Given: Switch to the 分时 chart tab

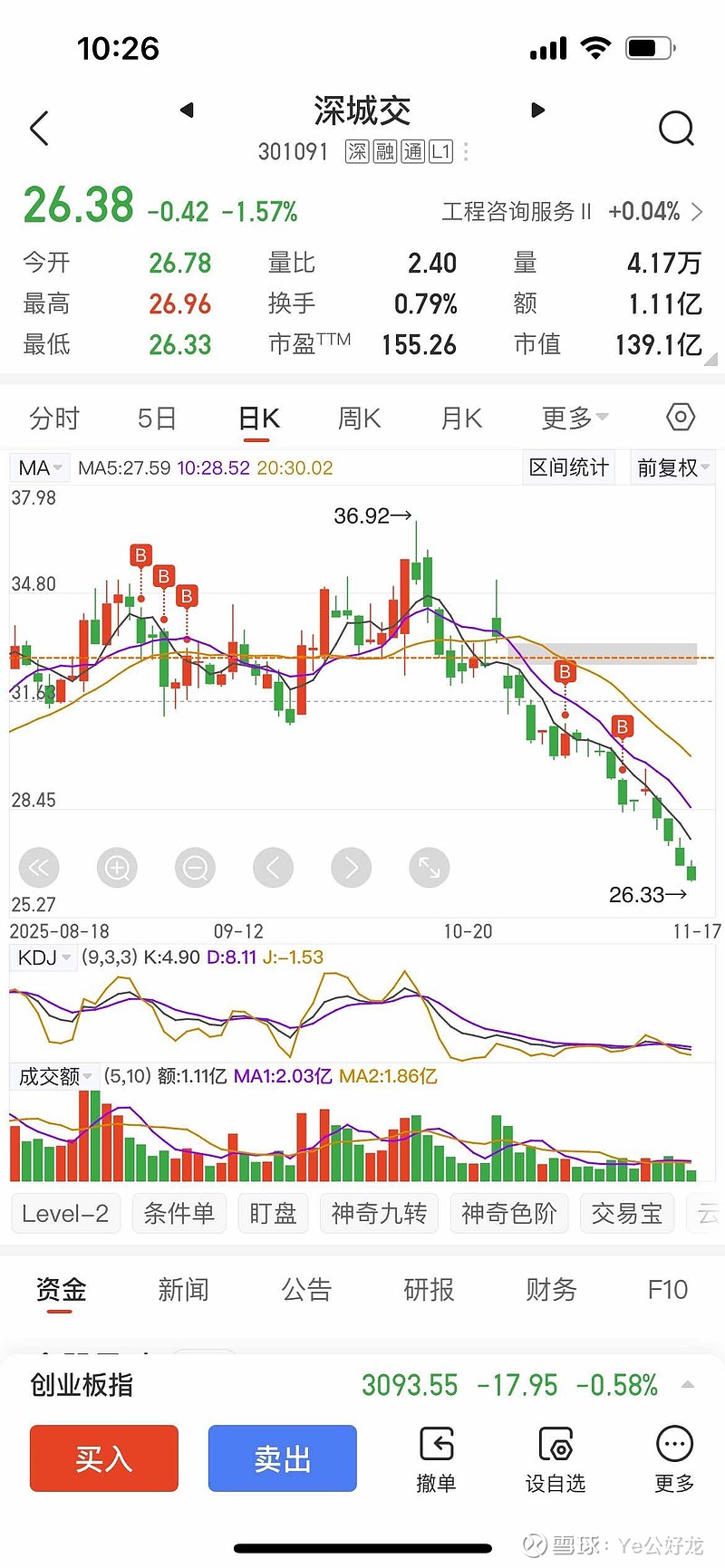Looking at the screenshot, I should [x=54, y=418].
